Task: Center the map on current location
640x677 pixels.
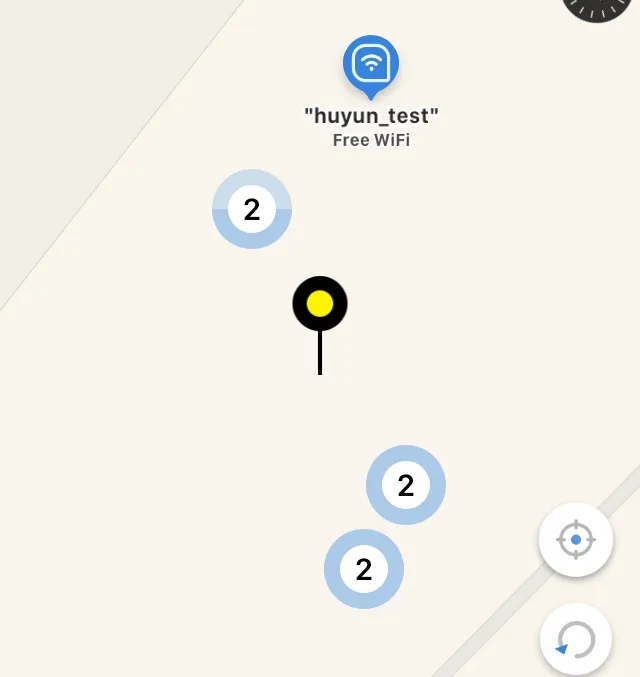Action: click(576, 540)
